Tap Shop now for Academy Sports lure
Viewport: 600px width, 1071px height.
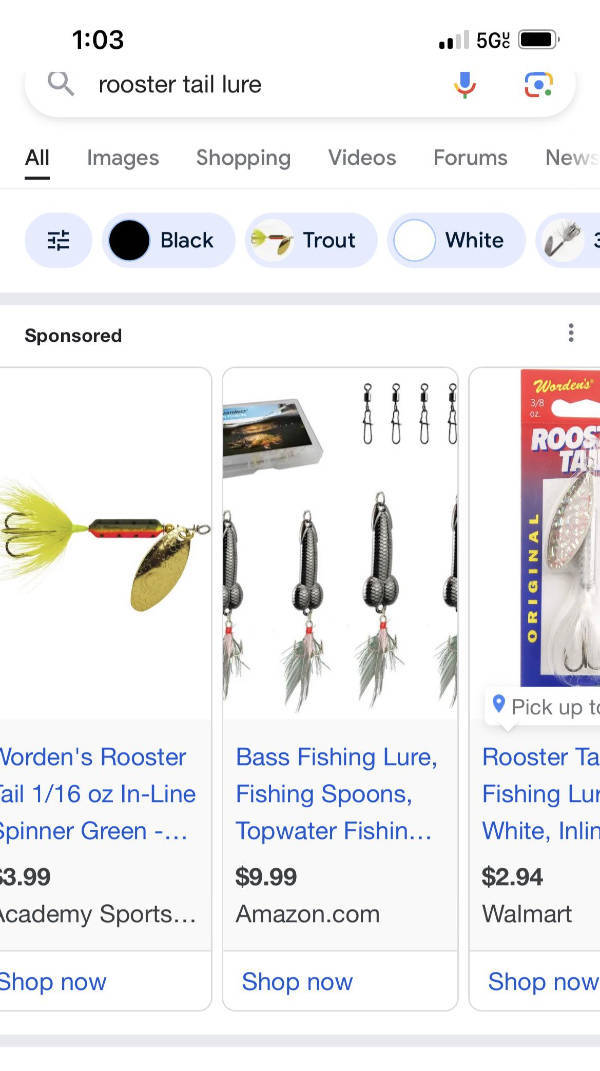pos(53,982)
